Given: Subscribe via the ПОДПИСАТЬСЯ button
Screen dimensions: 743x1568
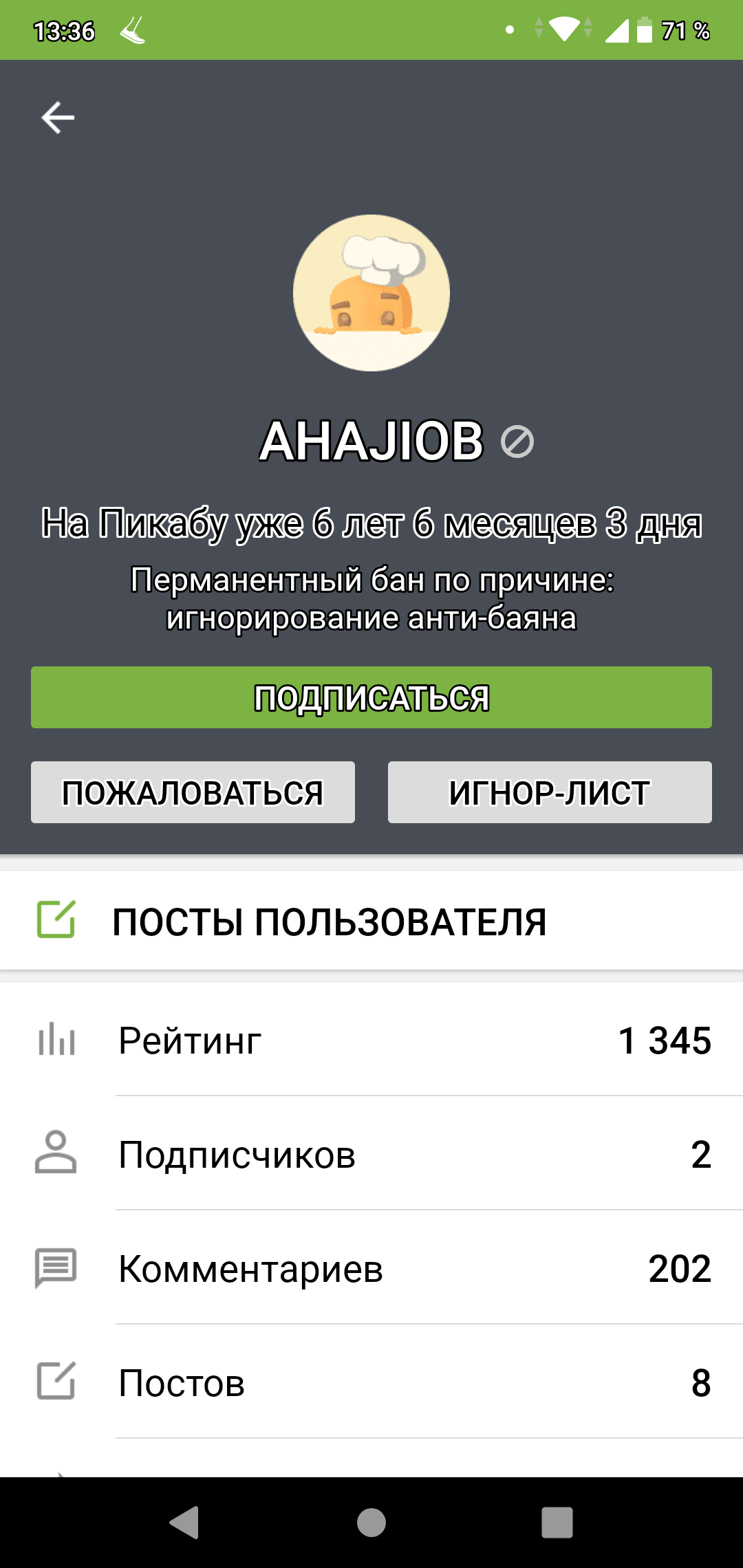Looking at the screenshot, I should coord(371,697).
